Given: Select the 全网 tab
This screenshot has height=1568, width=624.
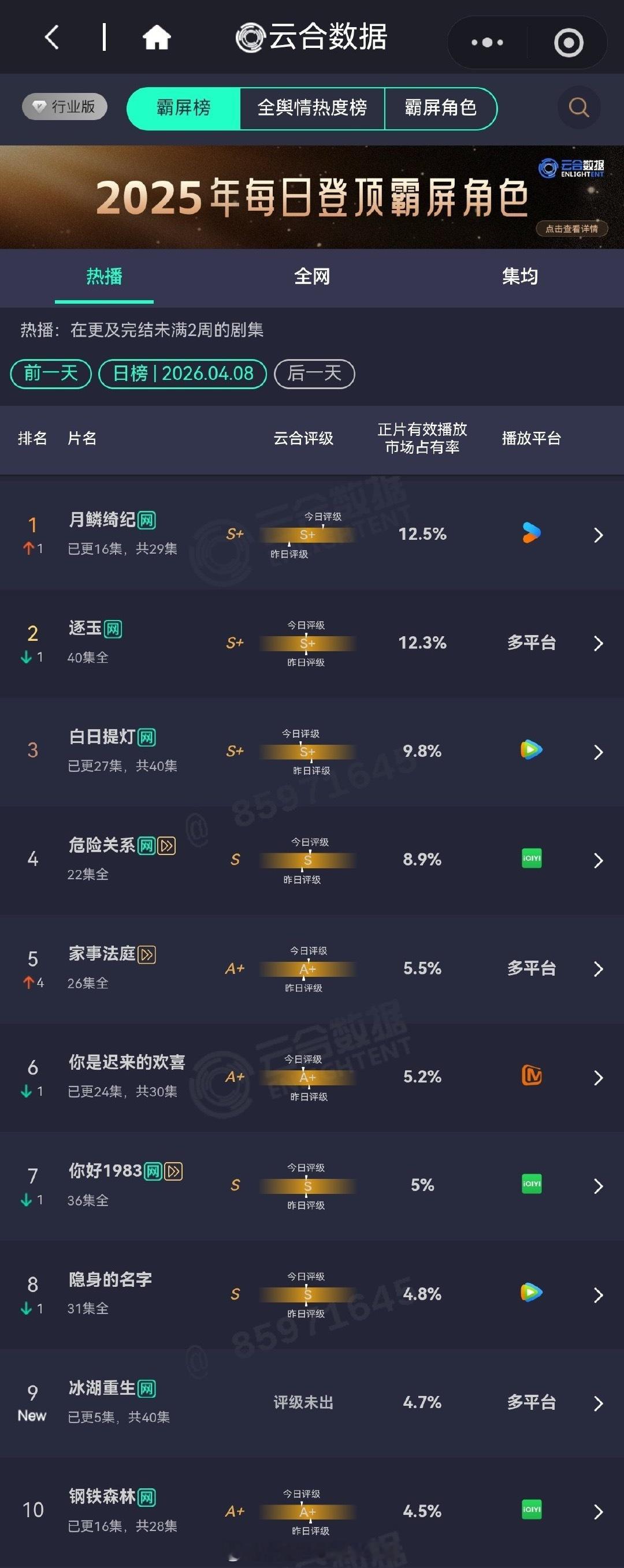Looking at the screenshot, I should (311, 277).
